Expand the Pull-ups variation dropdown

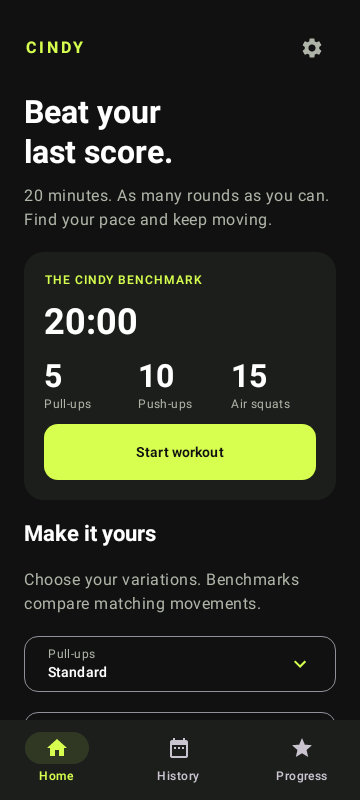tap(180, 664)
